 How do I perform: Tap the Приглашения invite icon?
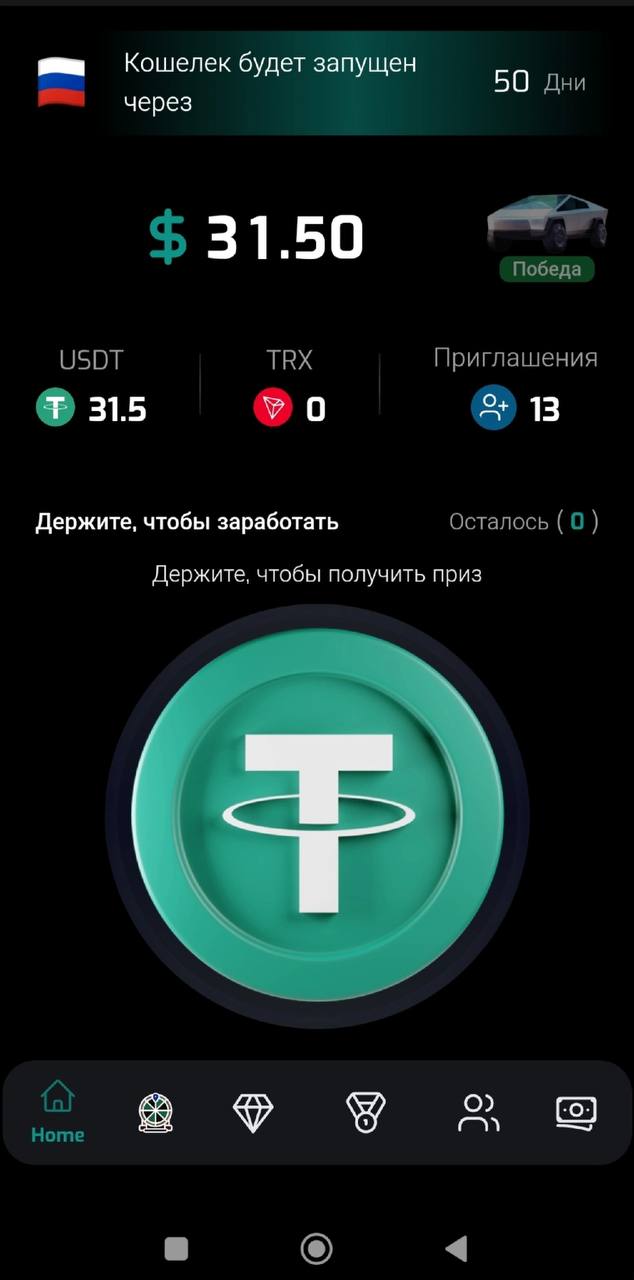click(493, 408)
